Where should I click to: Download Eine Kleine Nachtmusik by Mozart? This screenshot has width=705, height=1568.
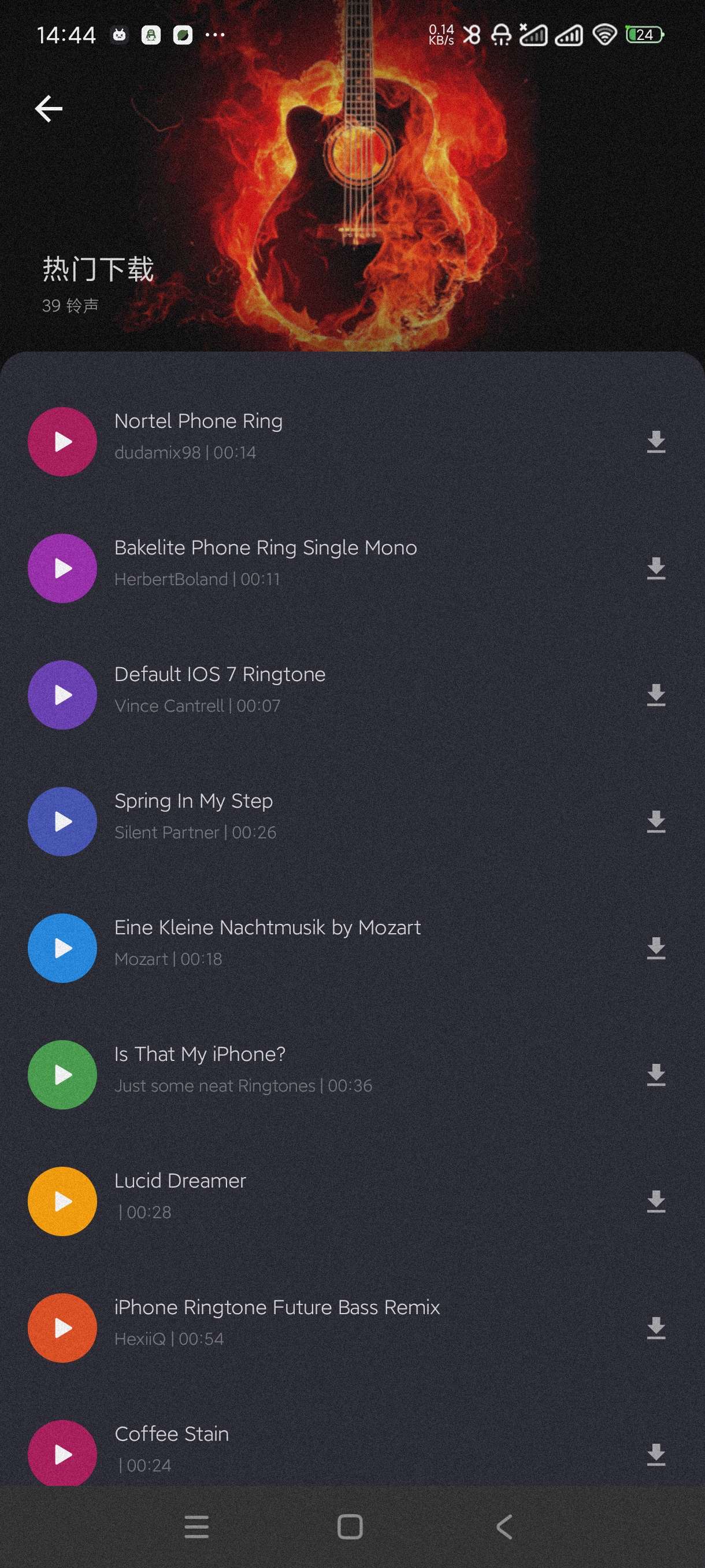(656, 948)
